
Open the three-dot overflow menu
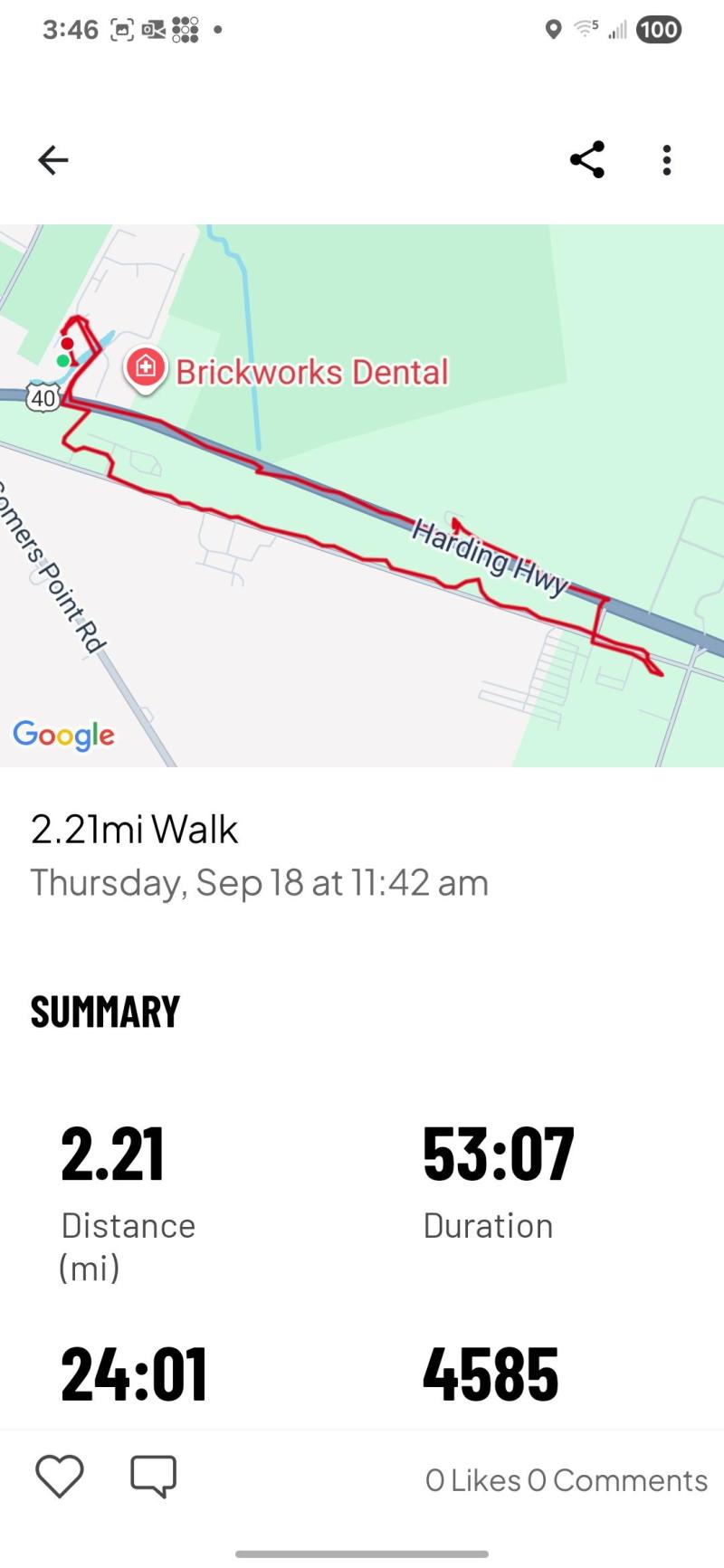tap(667, 160)
